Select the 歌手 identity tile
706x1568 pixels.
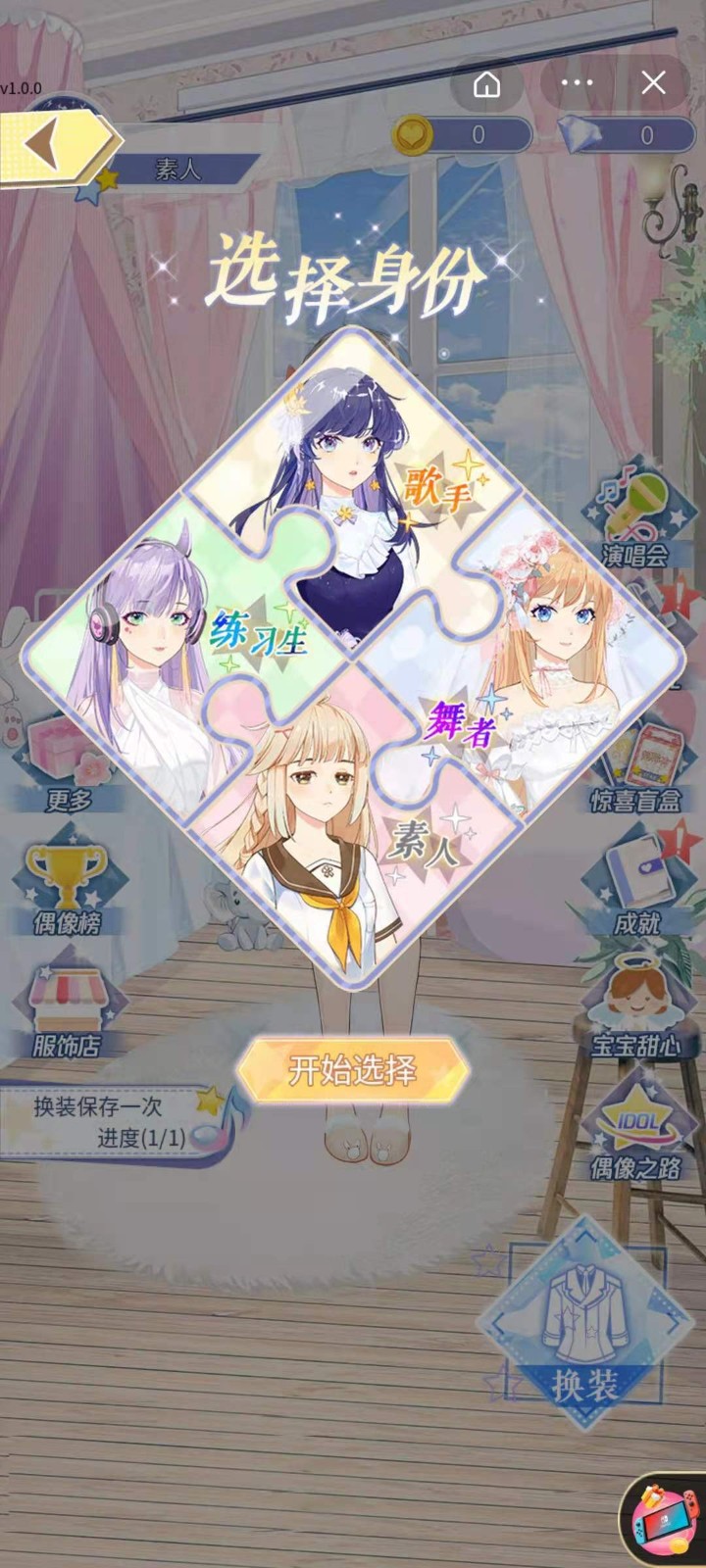click(x=353, y=461)
